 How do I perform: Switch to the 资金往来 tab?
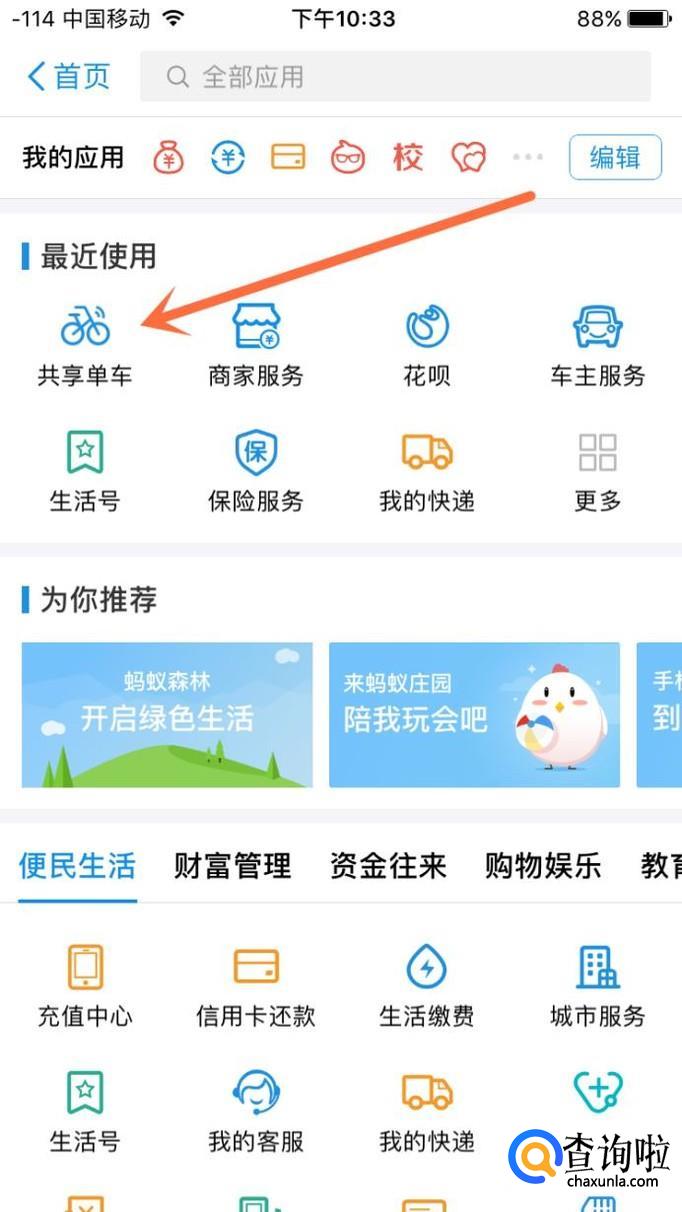(388, 865)
